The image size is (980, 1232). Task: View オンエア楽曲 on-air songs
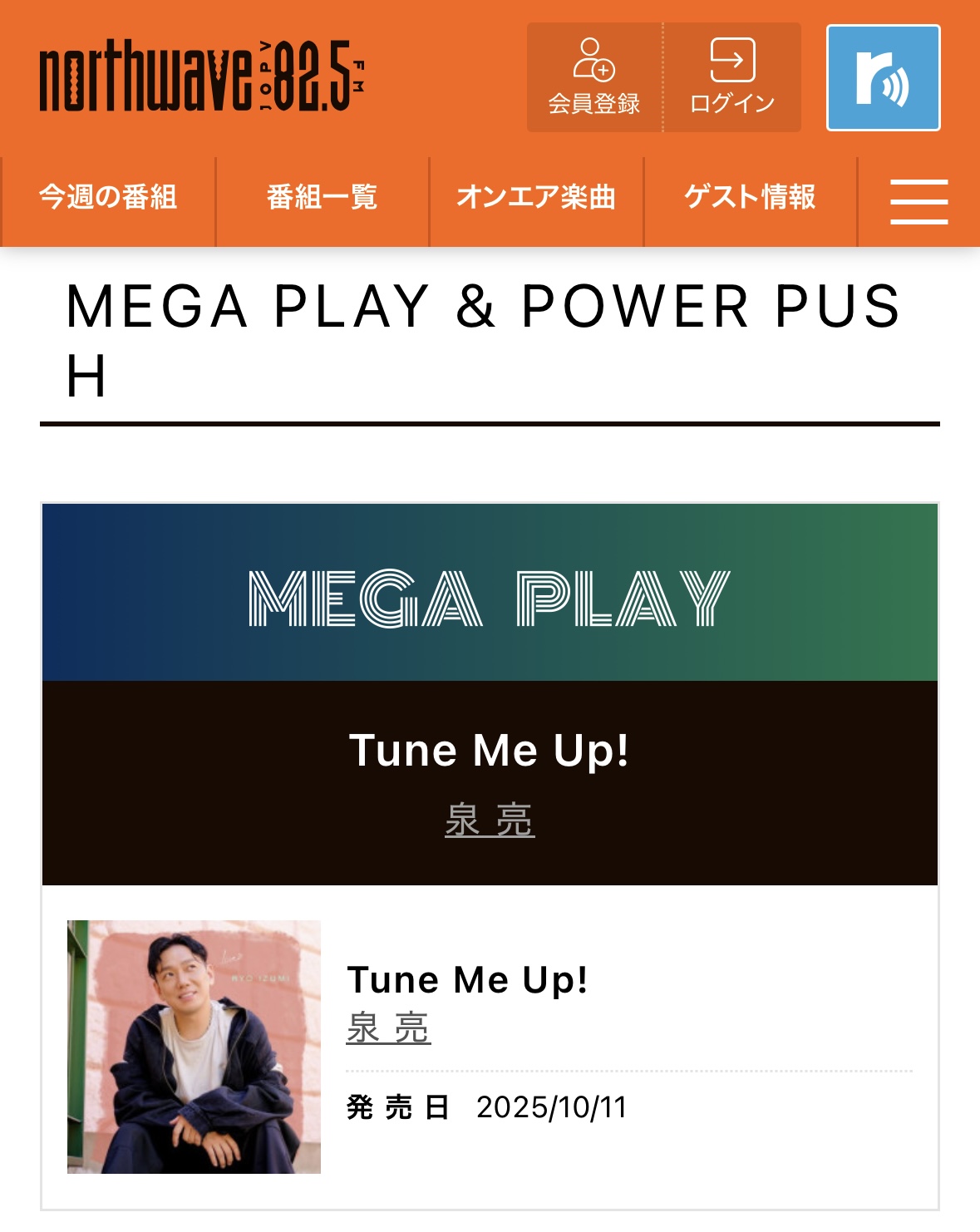click(536, 198)
